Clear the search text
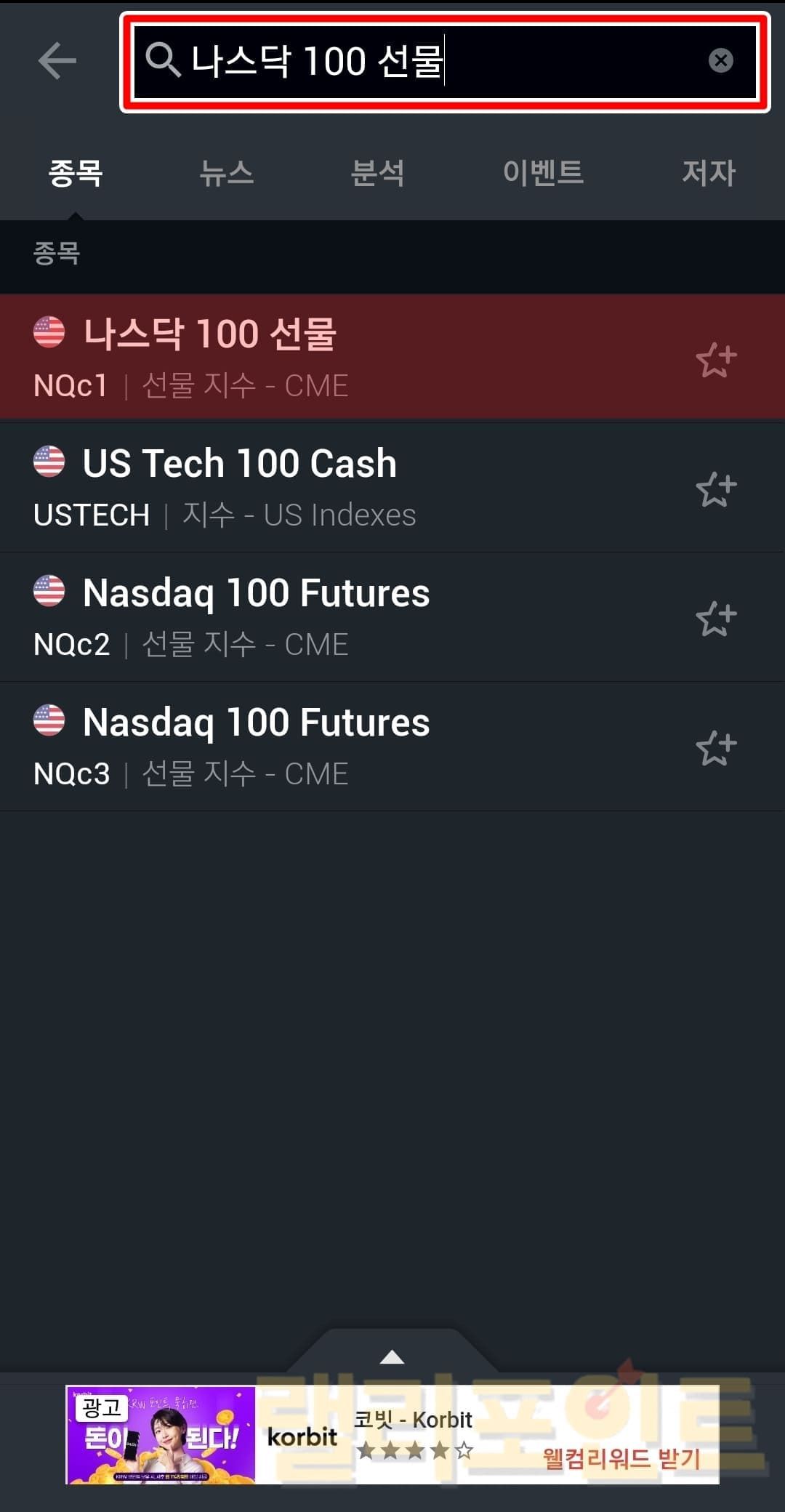Screen dimensions: 785x1512 pos(720,60)
